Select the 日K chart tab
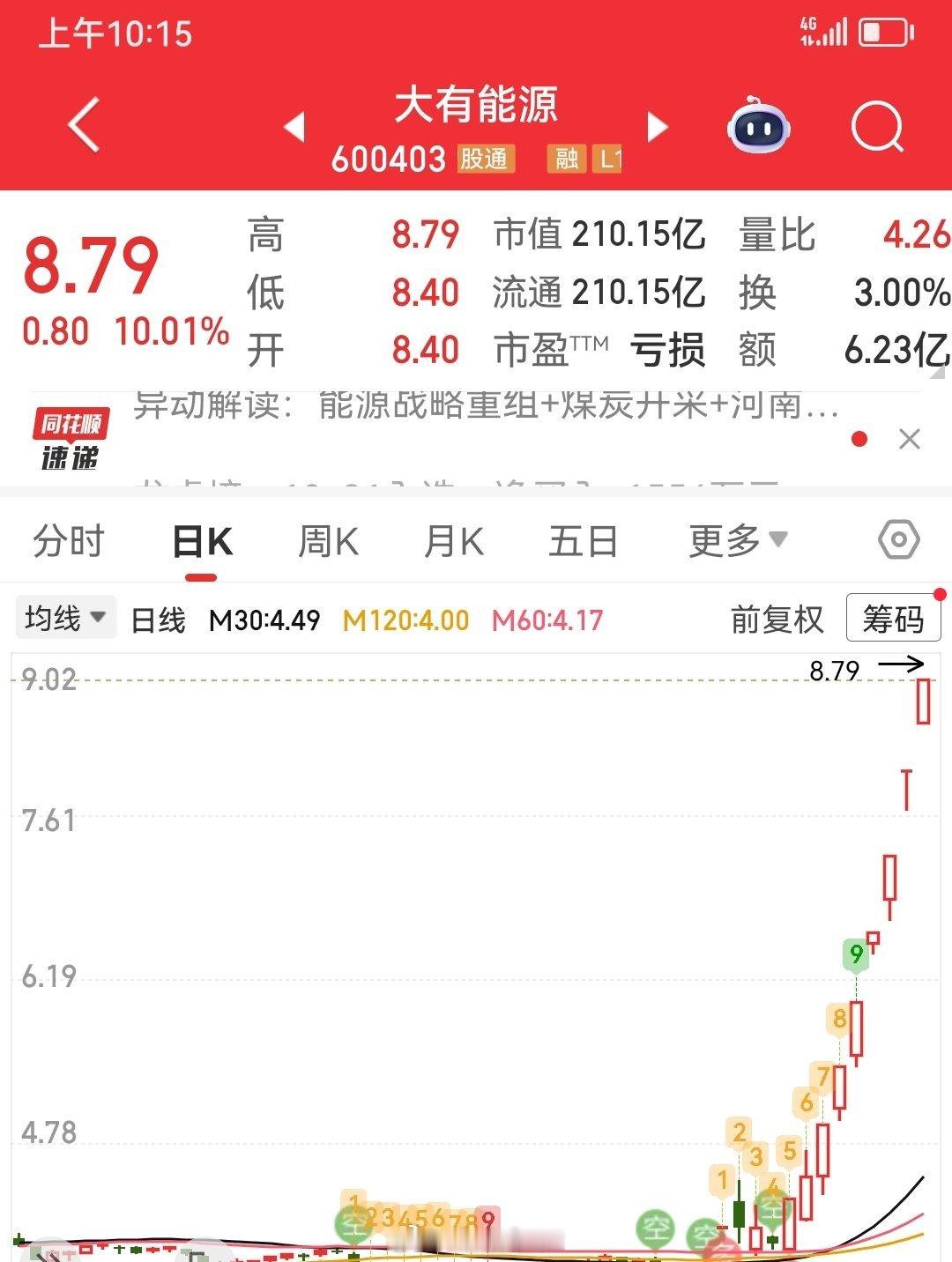The image size is (952, 1262). click(x=203, y=541)
